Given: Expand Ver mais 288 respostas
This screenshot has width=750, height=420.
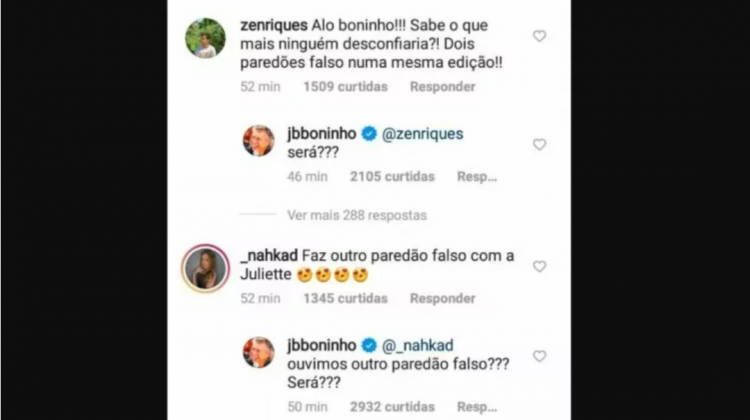Looking at the screenshot, I should 356,215.
